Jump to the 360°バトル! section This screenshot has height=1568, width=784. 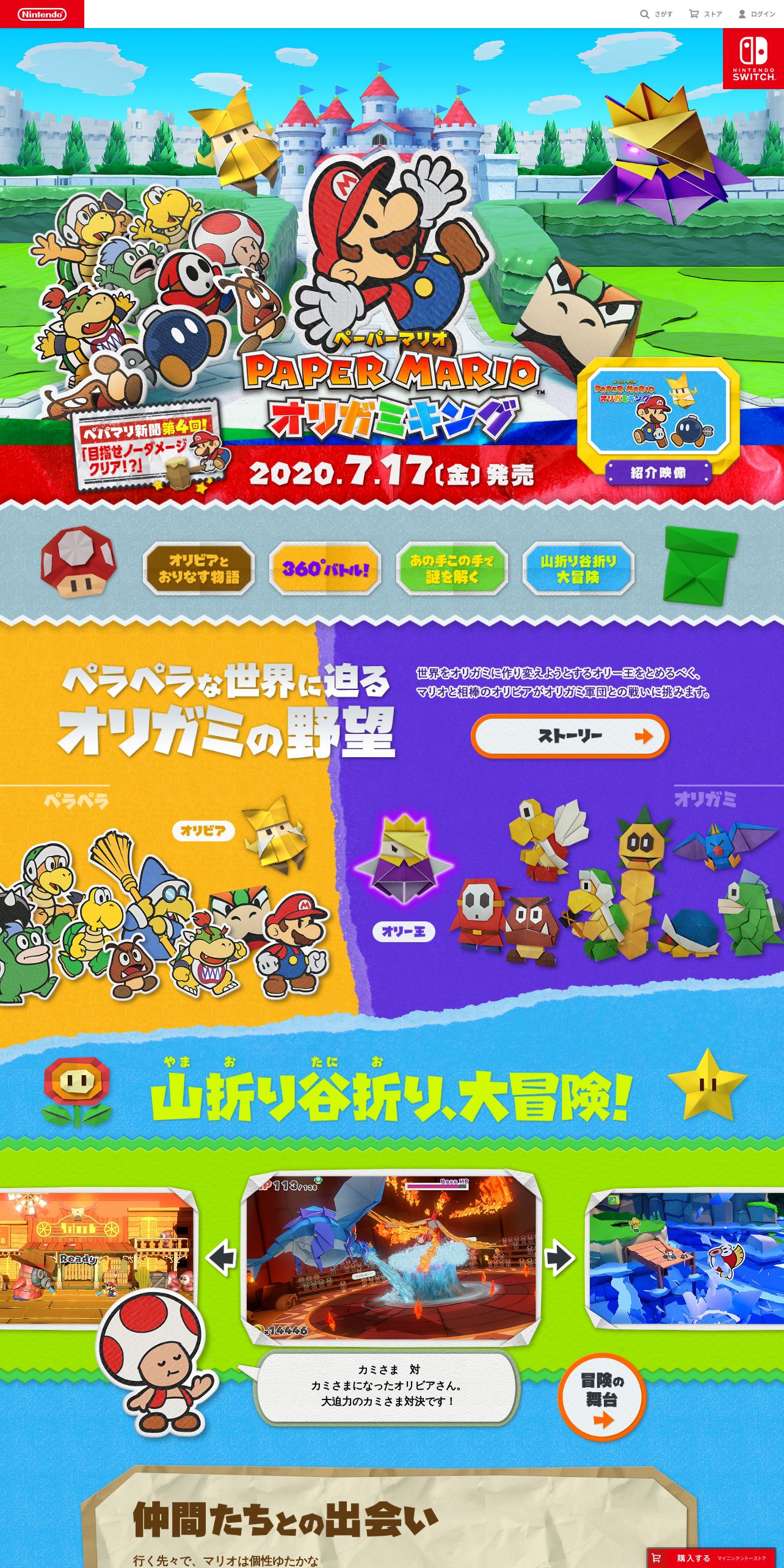tap(325, 568)
